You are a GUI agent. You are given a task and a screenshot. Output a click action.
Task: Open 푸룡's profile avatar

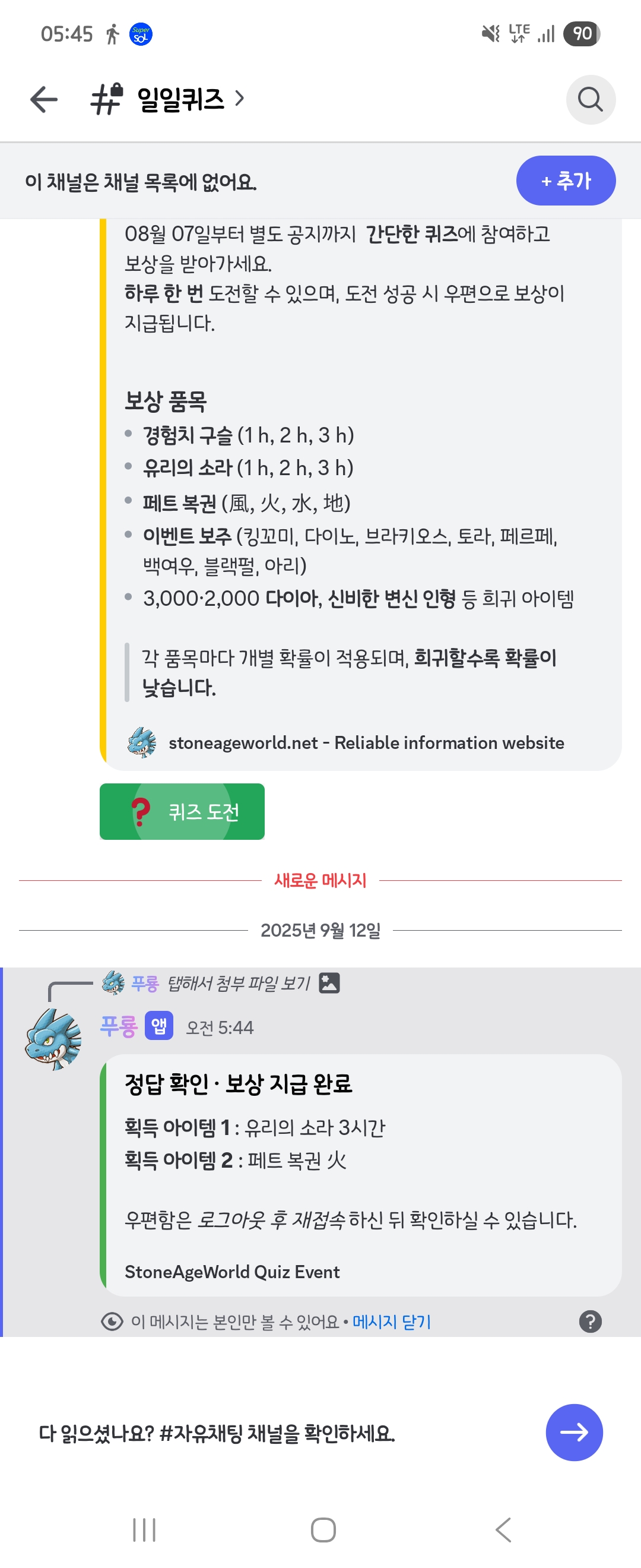pyautogui.click(x=53, y=1038)
